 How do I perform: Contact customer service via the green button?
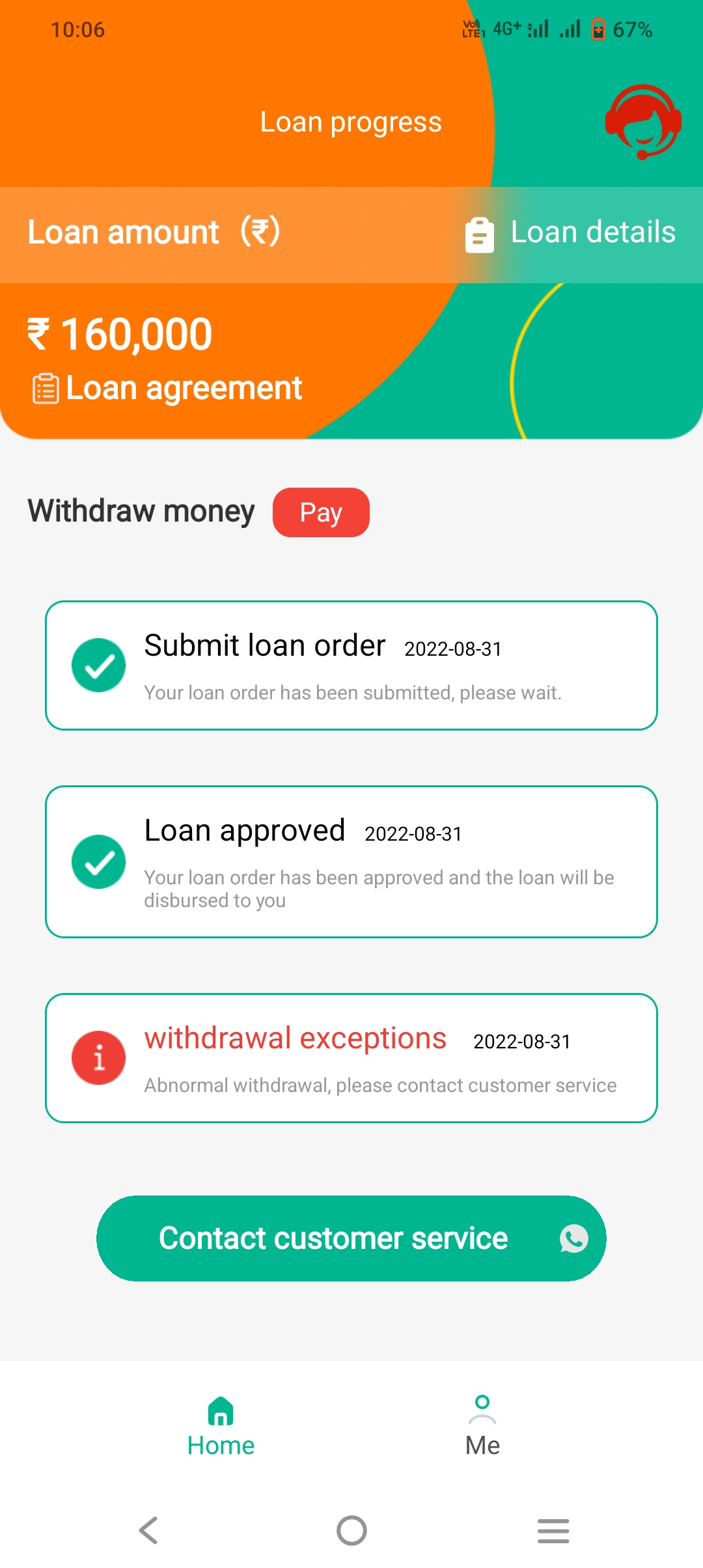(x=351, y=1238)
